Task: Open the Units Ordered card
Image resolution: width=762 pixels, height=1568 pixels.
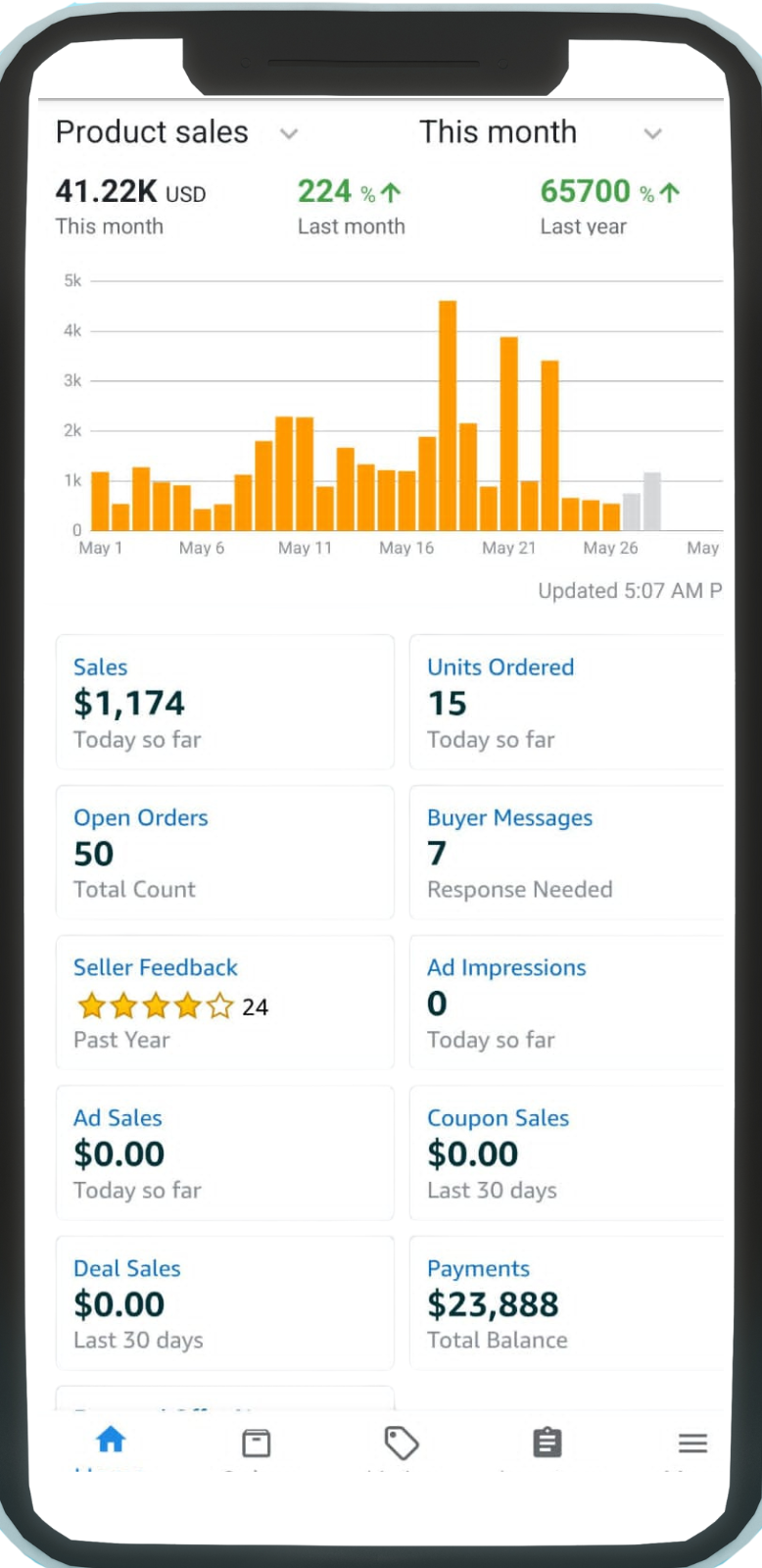Action: [x=566, y=702]
